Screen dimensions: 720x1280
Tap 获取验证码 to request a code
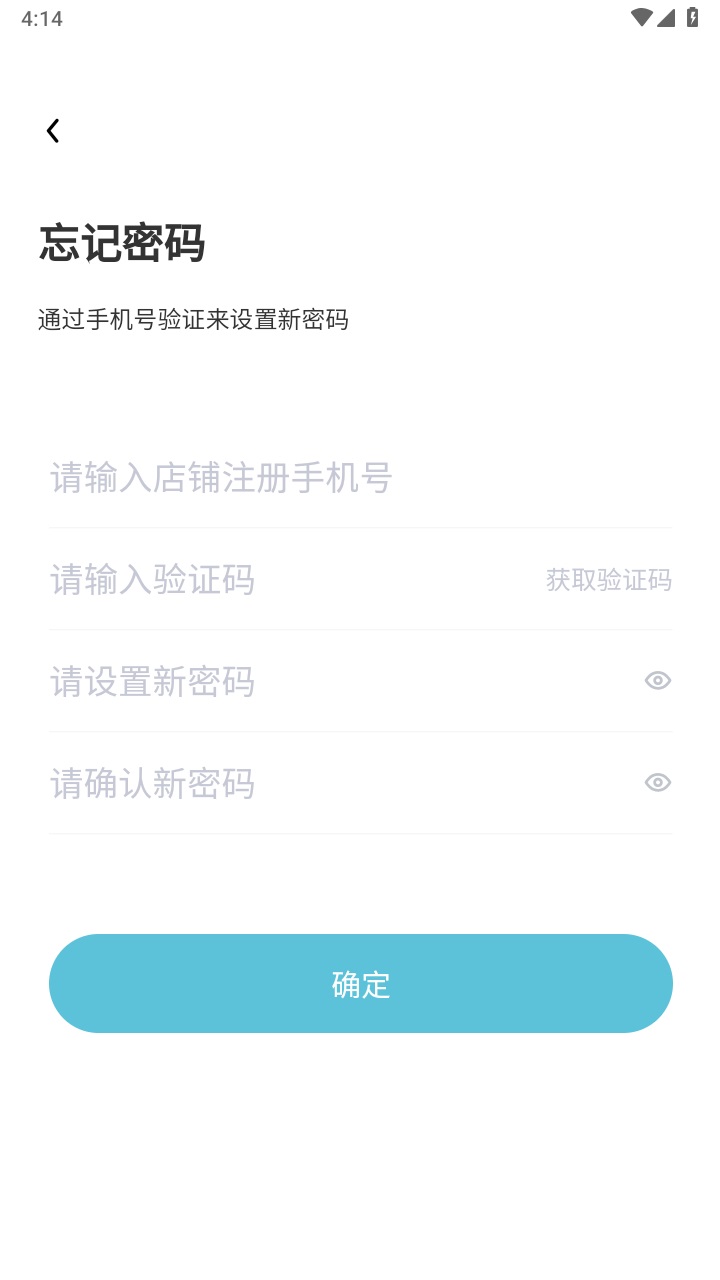(x=608, y=580)
